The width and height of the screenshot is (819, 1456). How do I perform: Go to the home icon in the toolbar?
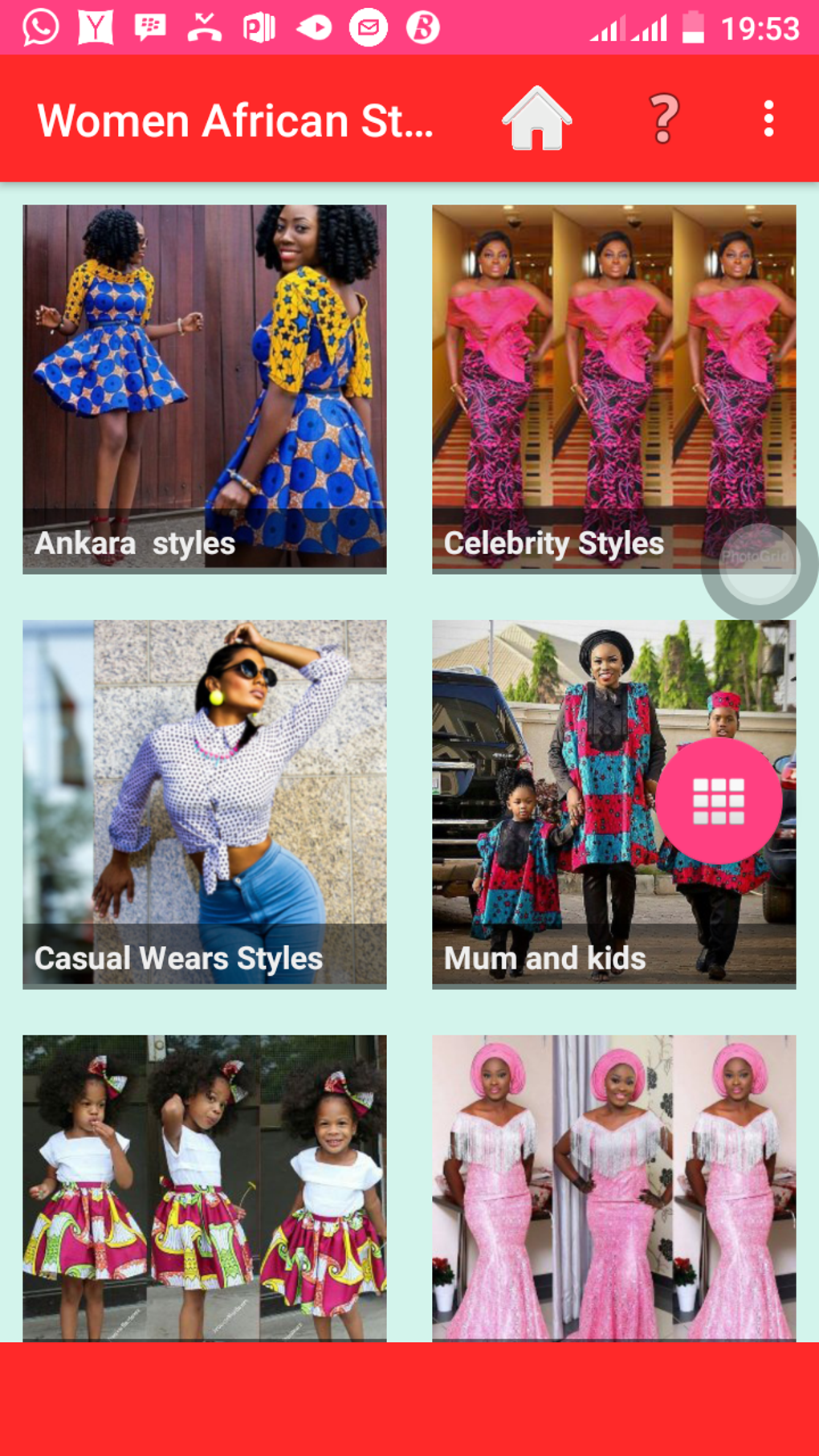pyautogui.click(x=536, y=119)
